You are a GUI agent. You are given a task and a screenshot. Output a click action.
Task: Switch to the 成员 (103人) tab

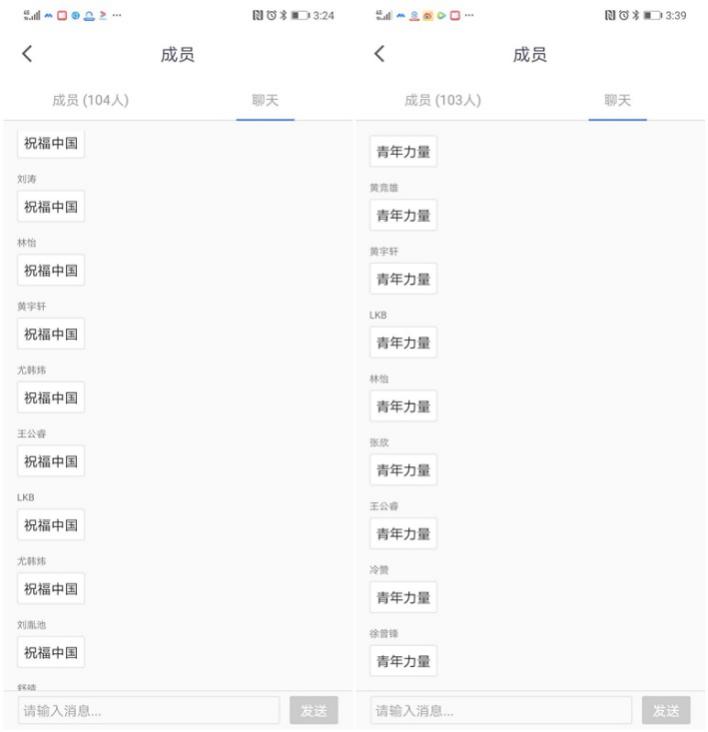click(442, 100)
